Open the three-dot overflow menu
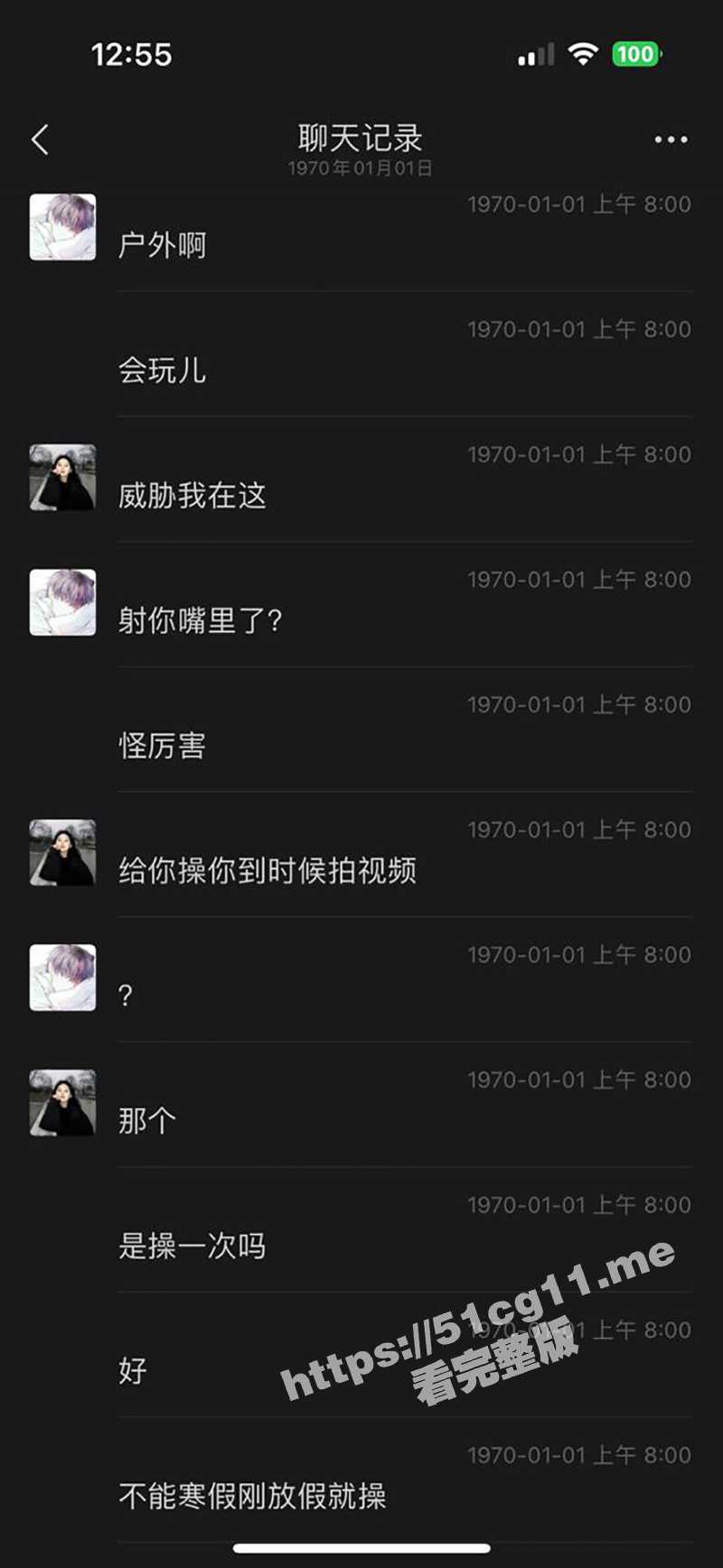The height and width of the screenshot is (1568, 723). (x=671, y=140)
